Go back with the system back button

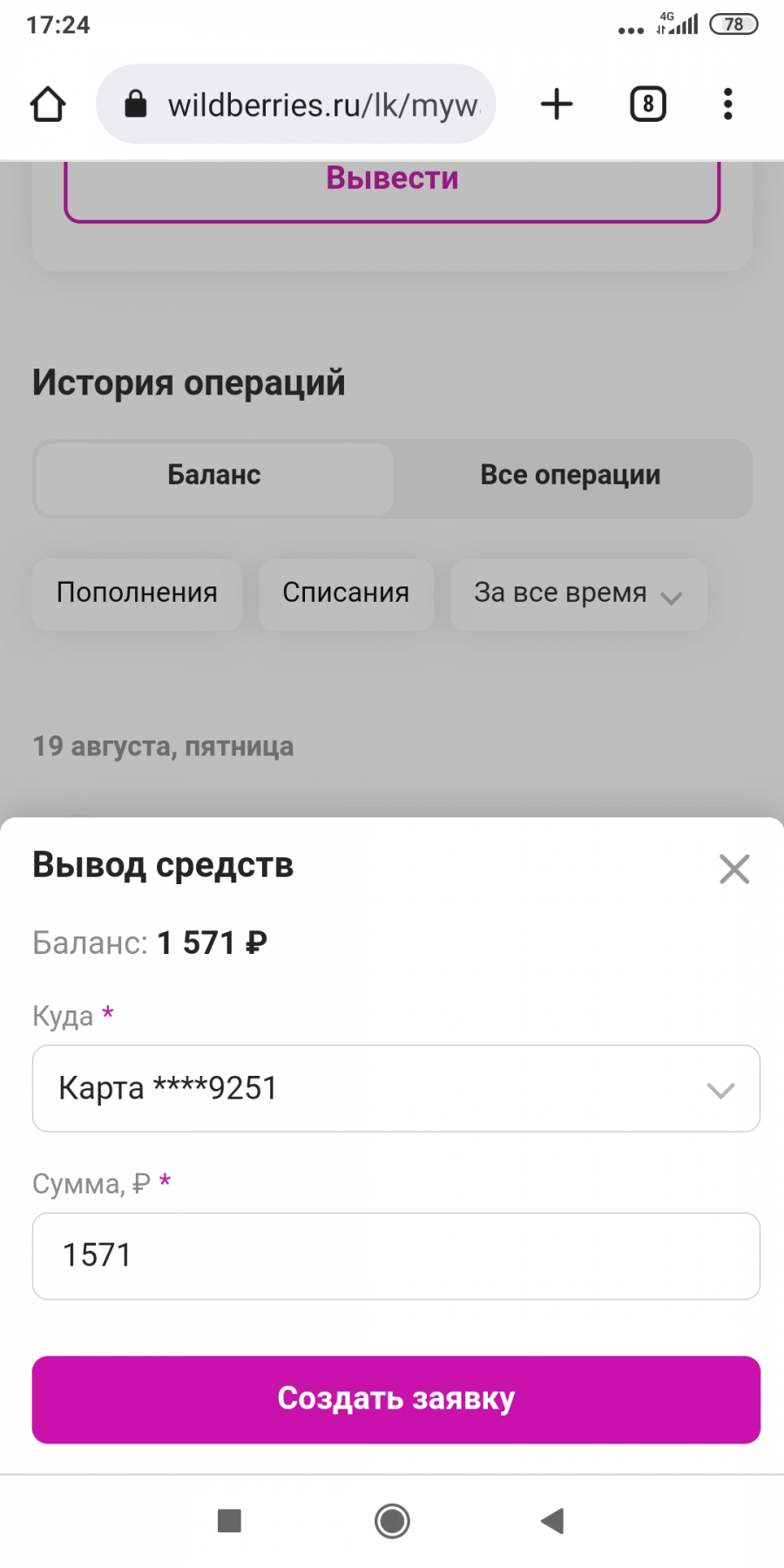tap(552, 1521)
